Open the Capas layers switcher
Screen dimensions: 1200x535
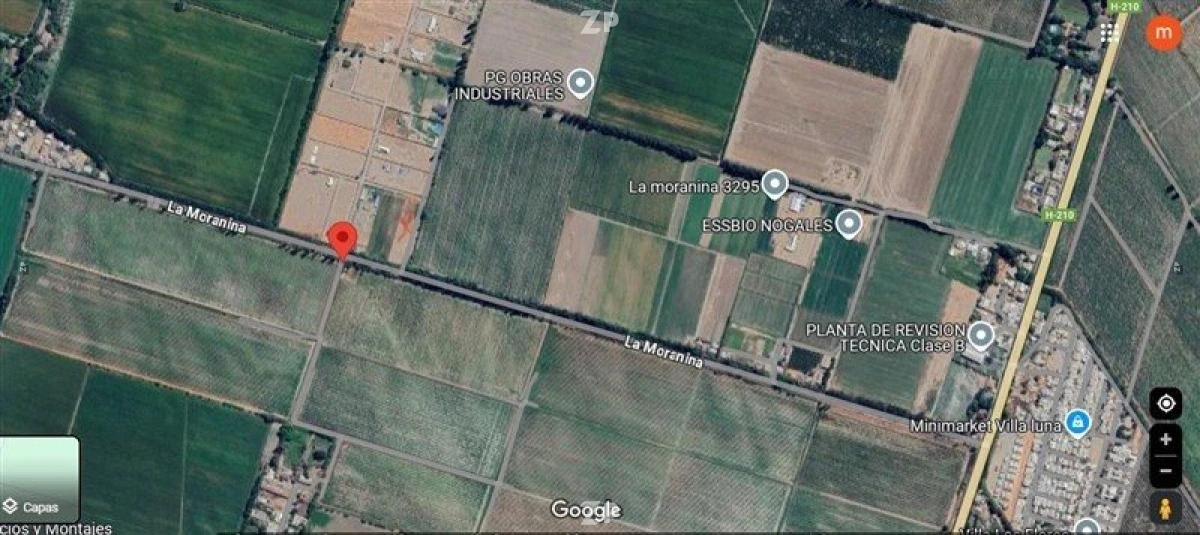40,479
